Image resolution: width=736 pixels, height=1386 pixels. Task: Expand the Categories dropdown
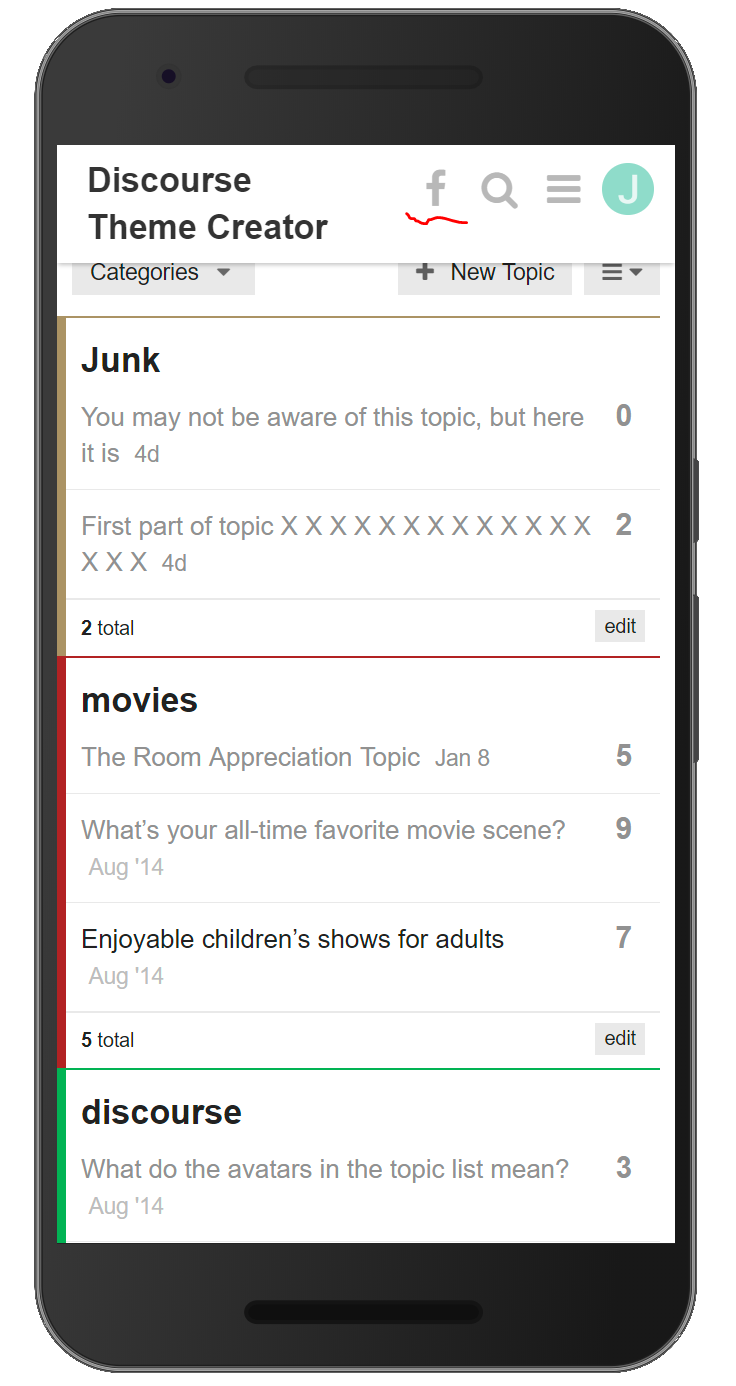[x=162, y=273]
